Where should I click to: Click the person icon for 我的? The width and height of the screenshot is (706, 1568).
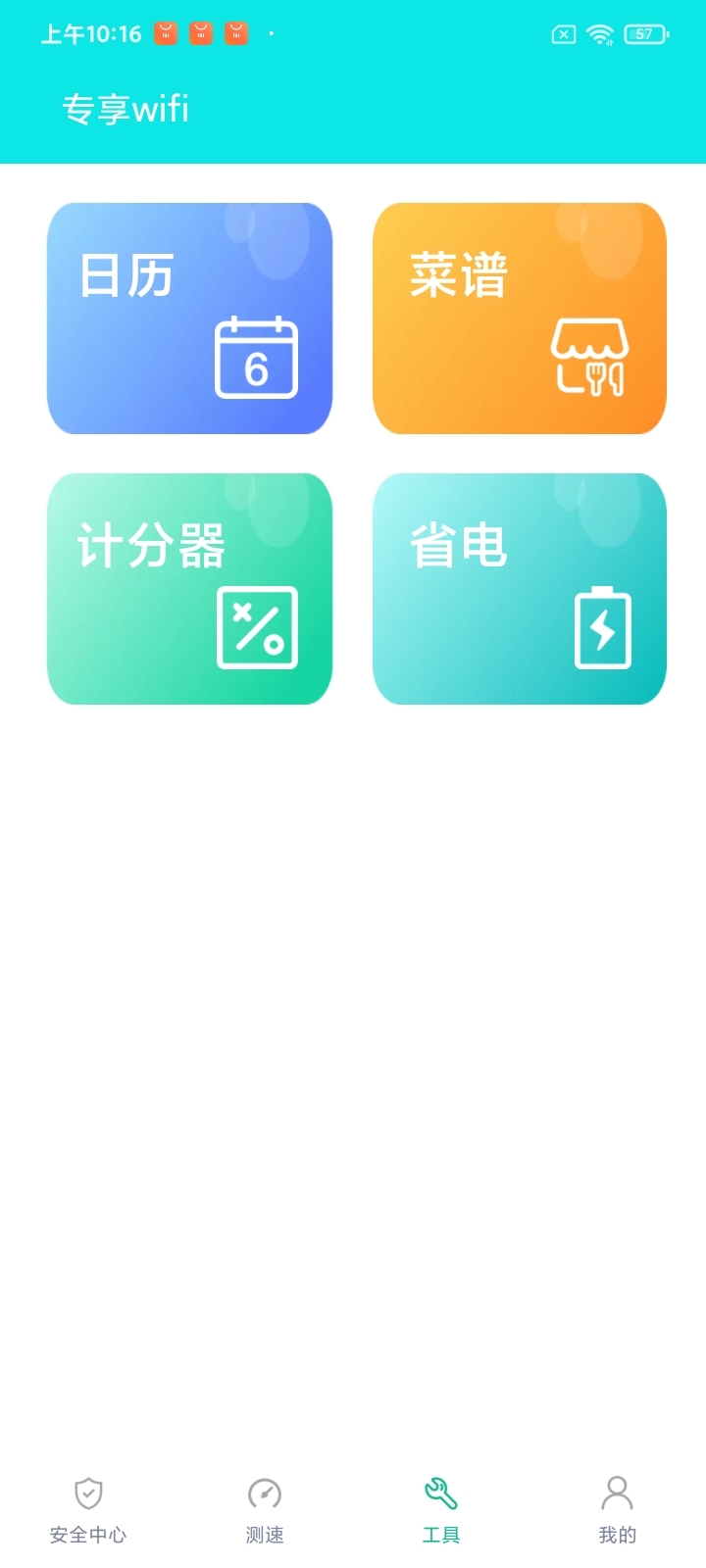pyautogui.click(x=617, y=1493)
